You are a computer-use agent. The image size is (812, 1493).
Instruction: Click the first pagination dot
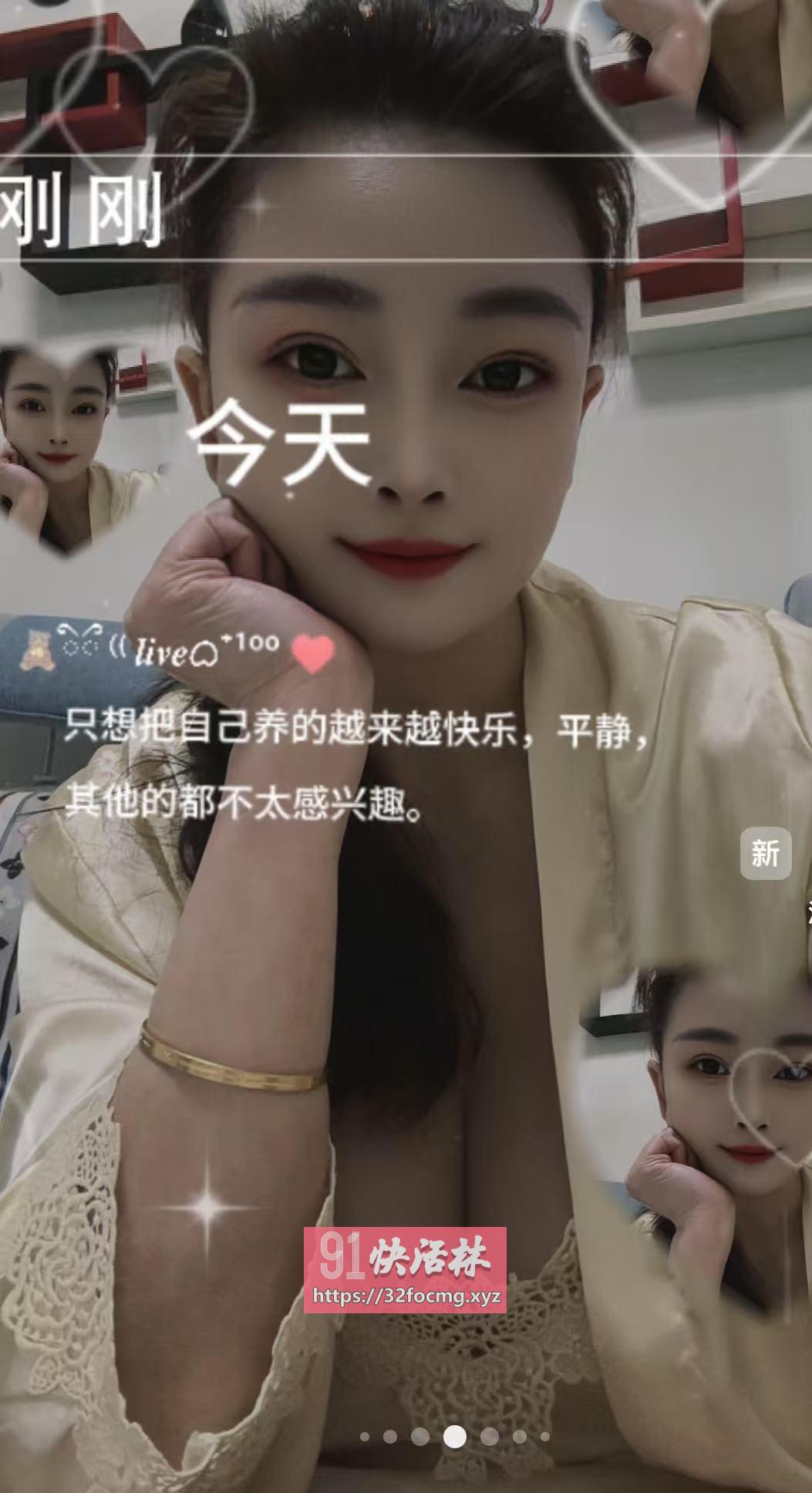(365, 1436)
